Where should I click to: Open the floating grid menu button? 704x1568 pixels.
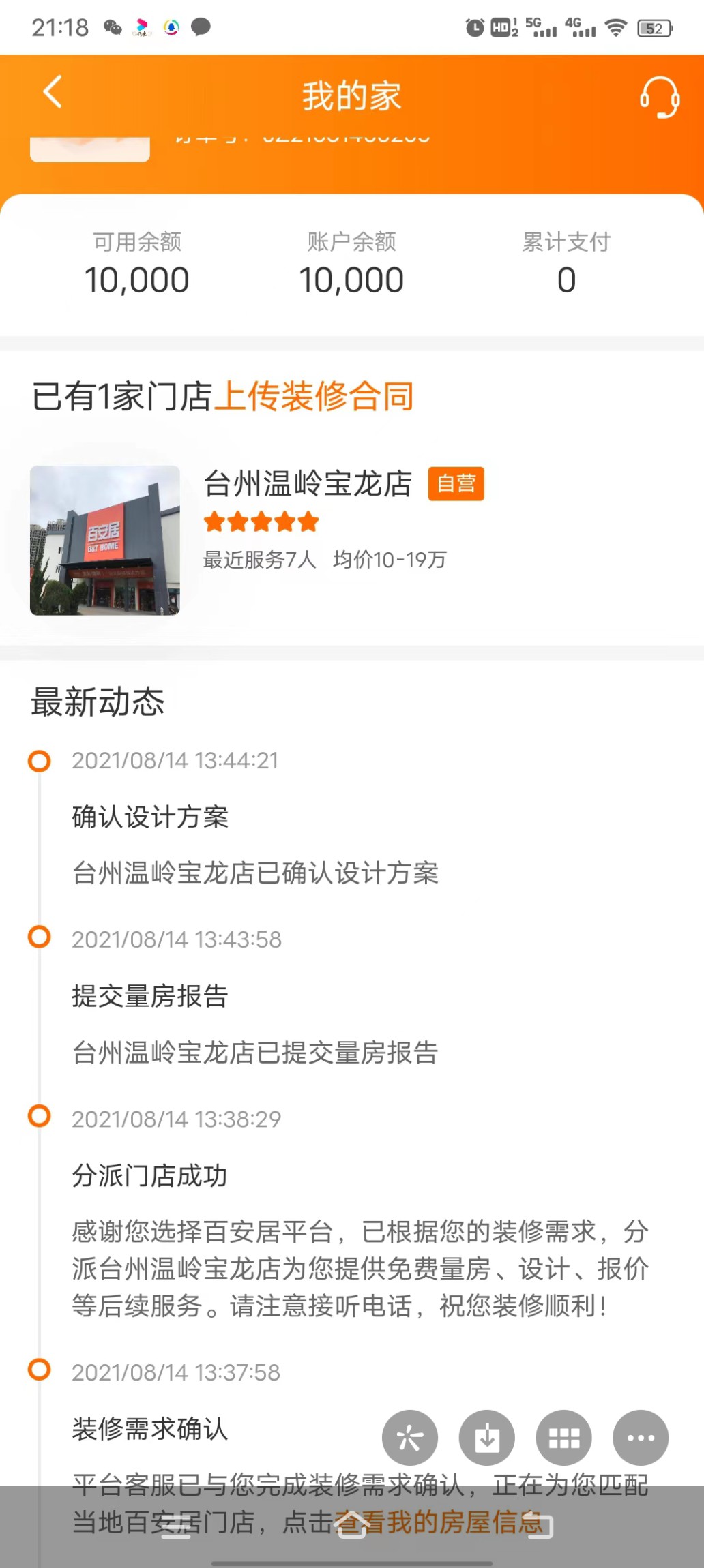click(563, 1437)
